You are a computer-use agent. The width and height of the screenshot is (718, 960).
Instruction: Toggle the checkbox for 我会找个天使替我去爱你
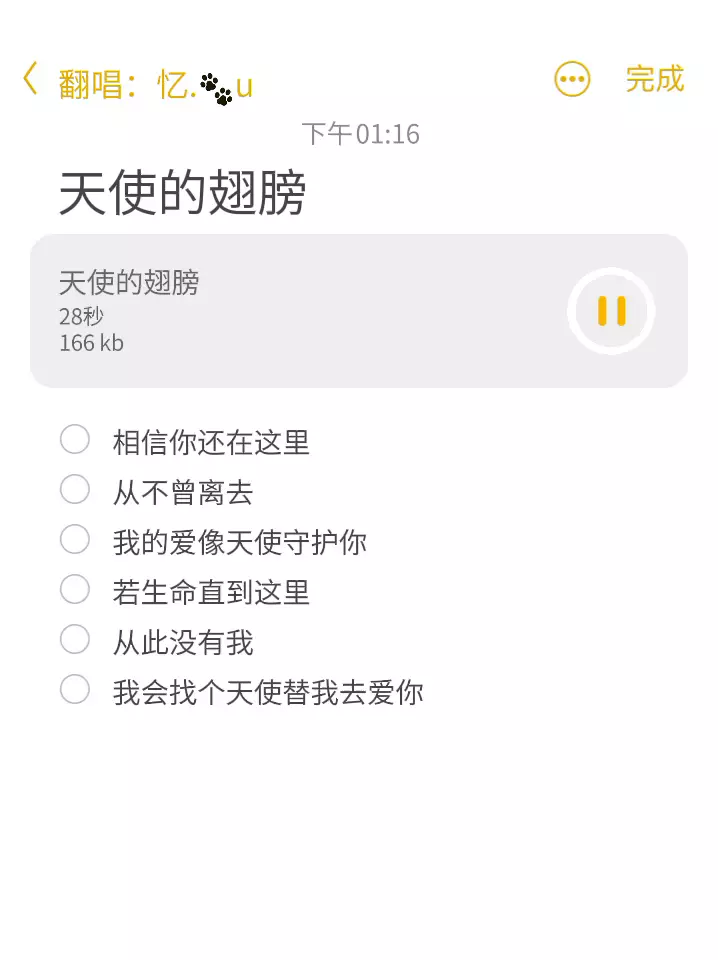click(75, 690)
